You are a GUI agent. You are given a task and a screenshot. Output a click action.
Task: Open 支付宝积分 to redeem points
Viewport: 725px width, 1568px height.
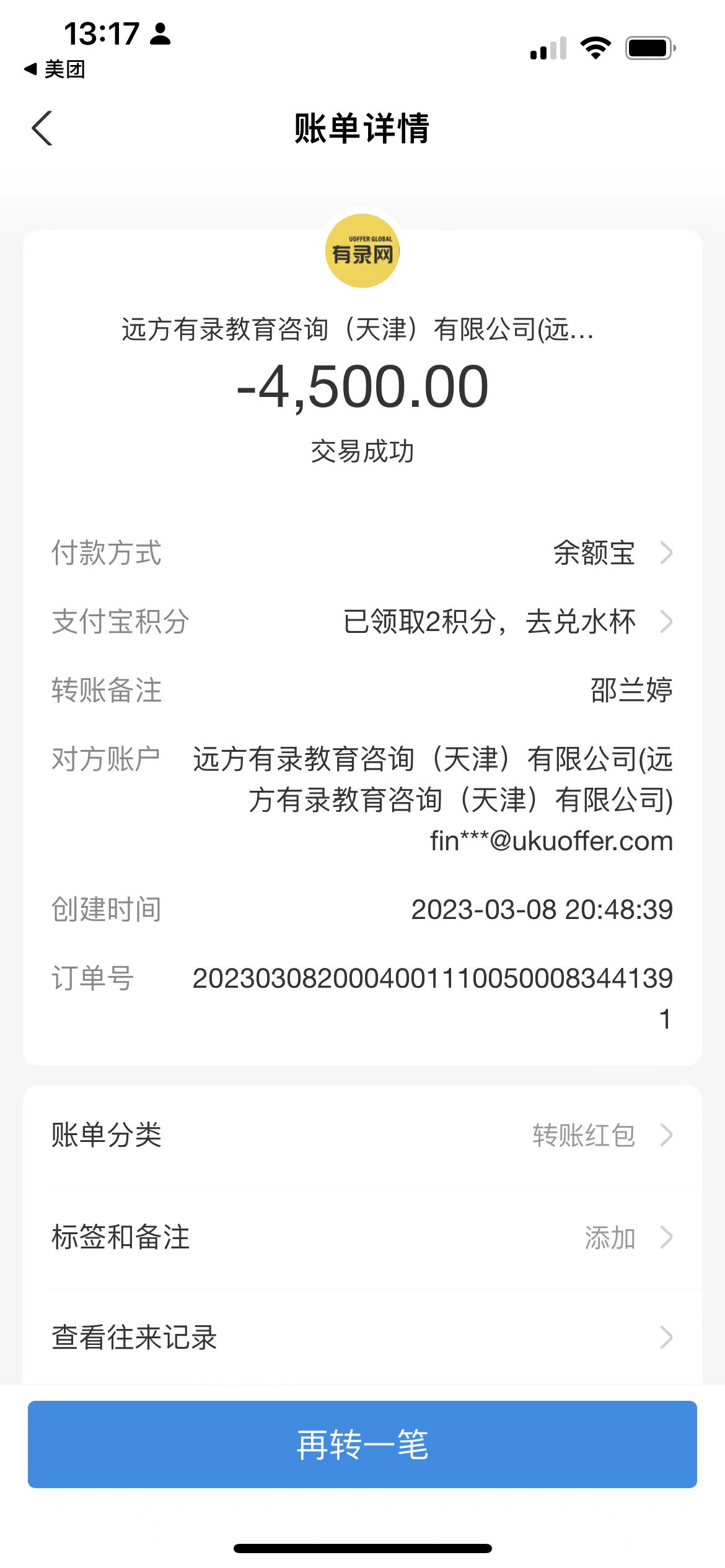[362, 622]
